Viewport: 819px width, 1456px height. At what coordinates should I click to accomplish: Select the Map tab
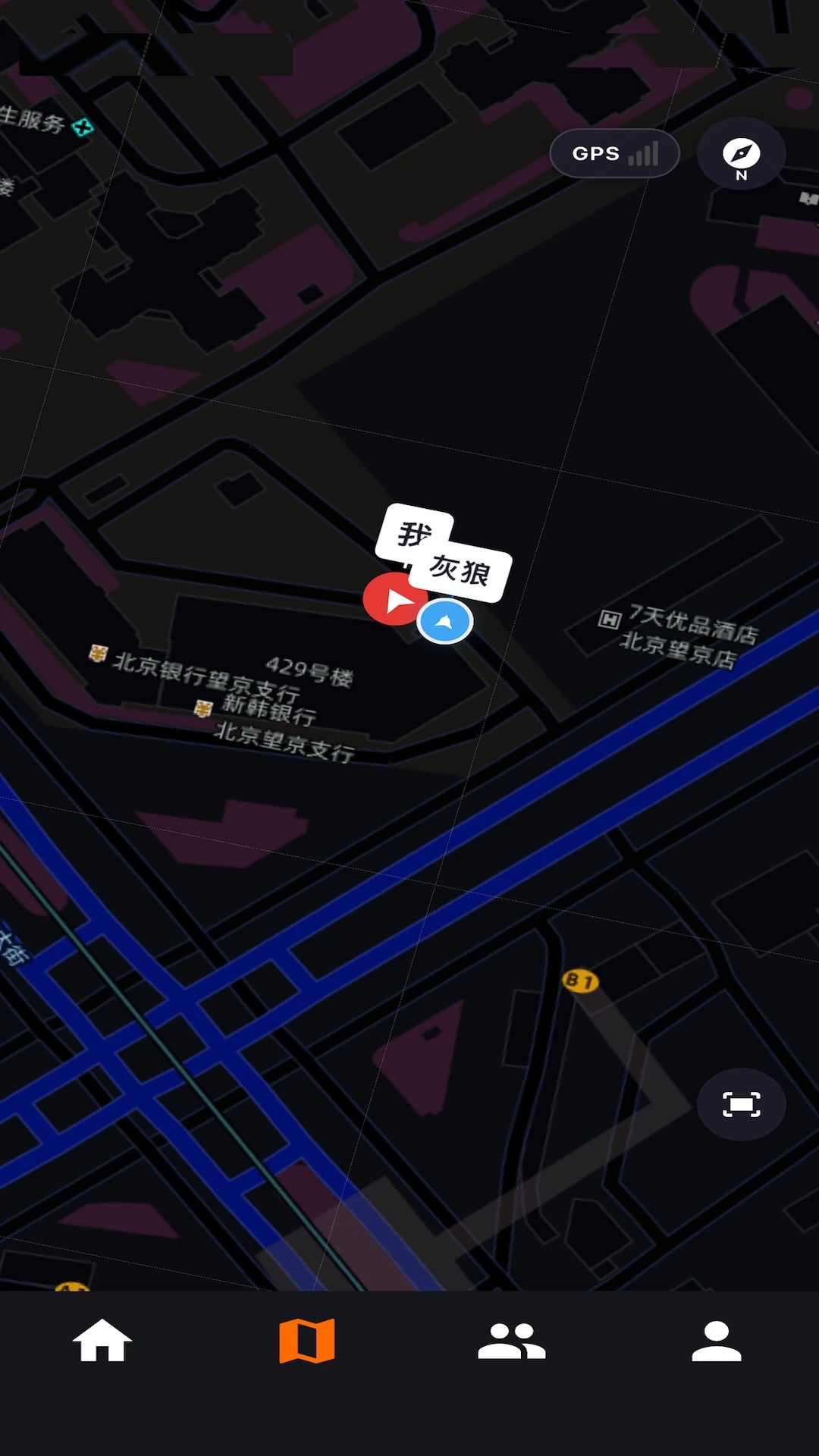[x=307, y=1341]
